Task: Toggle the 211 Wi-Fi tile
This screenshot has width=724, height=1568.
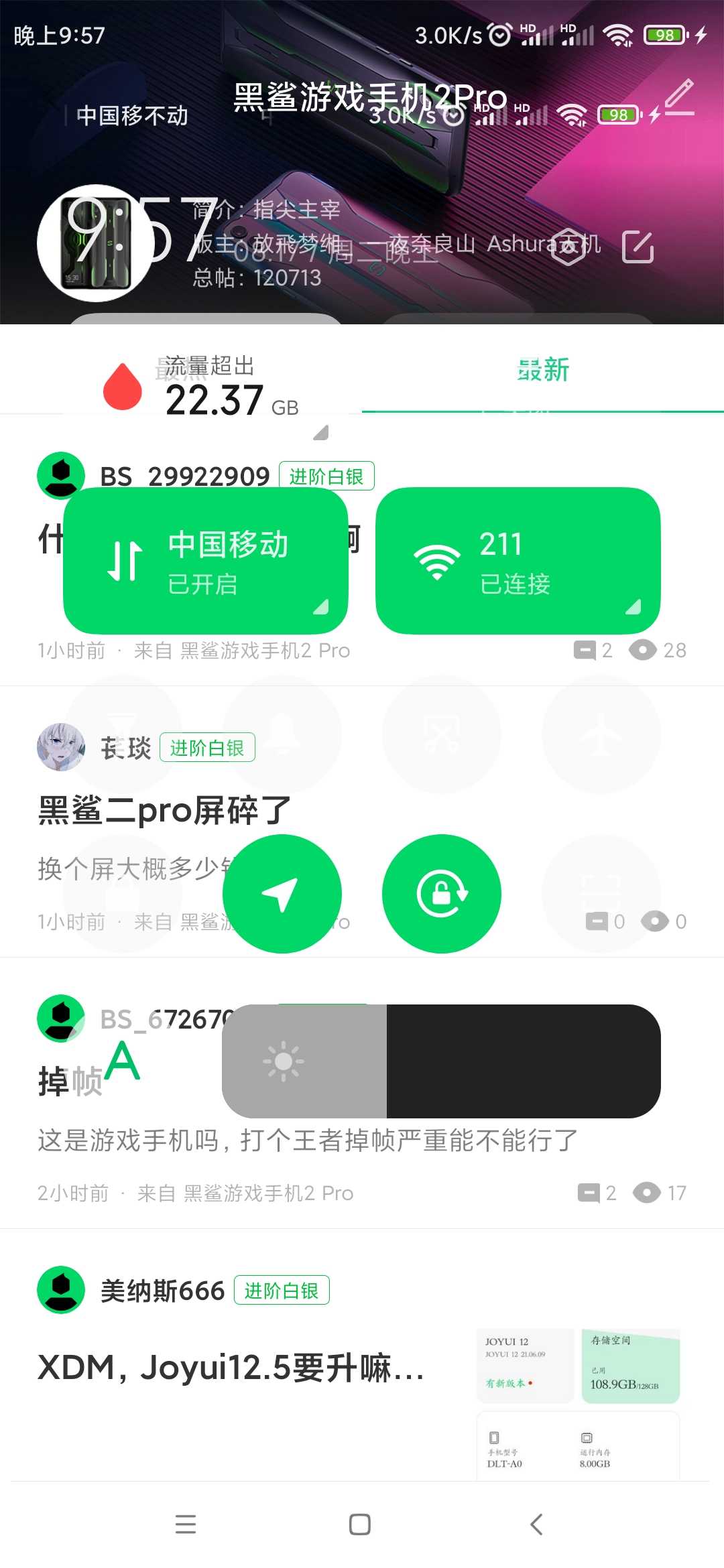Action: pyautogui.click(x=518, y=560)
